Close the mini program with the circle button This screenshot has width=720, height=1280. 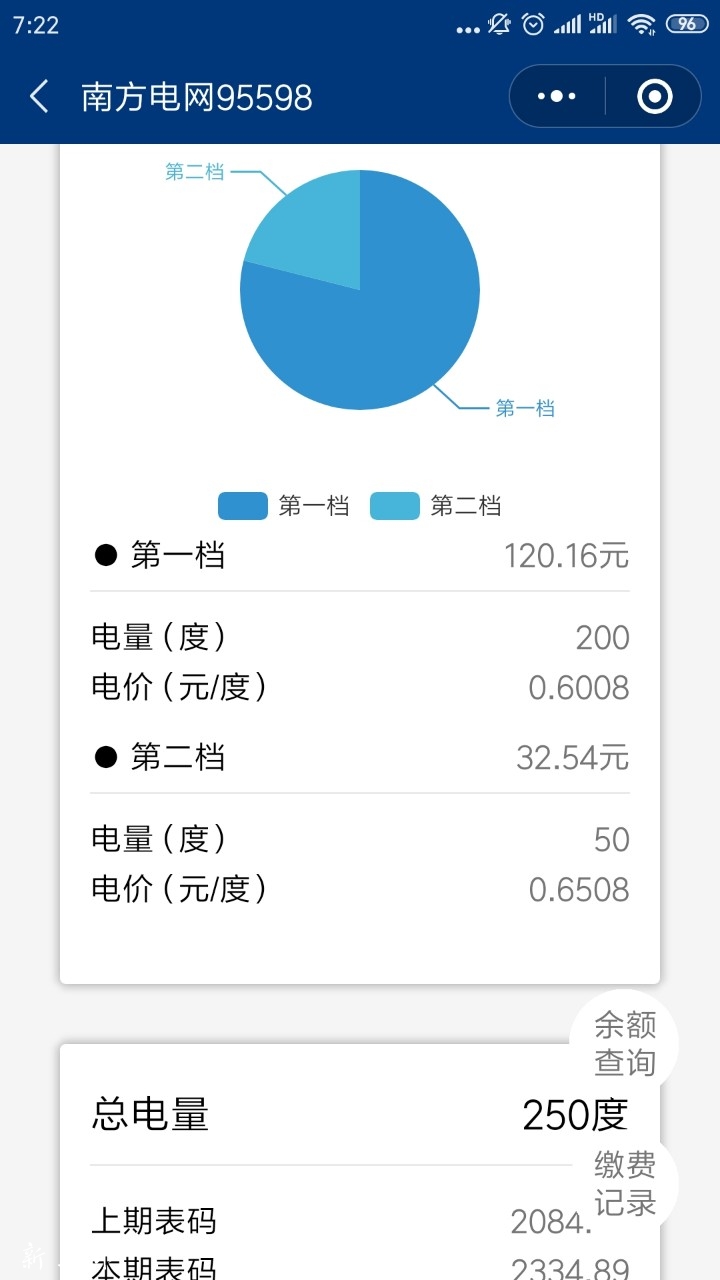coord(654,97)
